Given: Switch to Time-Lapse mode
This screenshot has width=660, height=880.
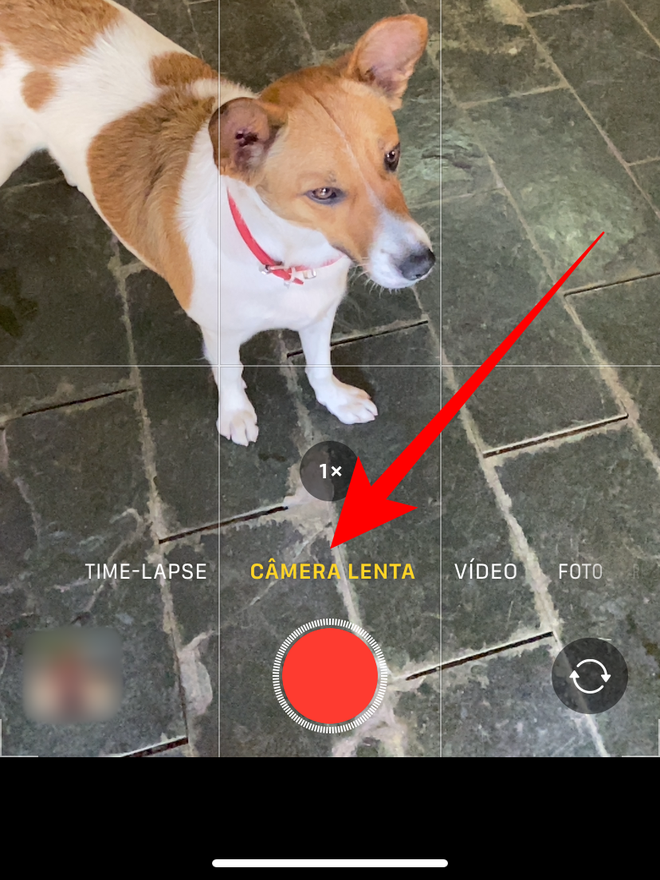Looking at the screenshot, I should [146, 572].
